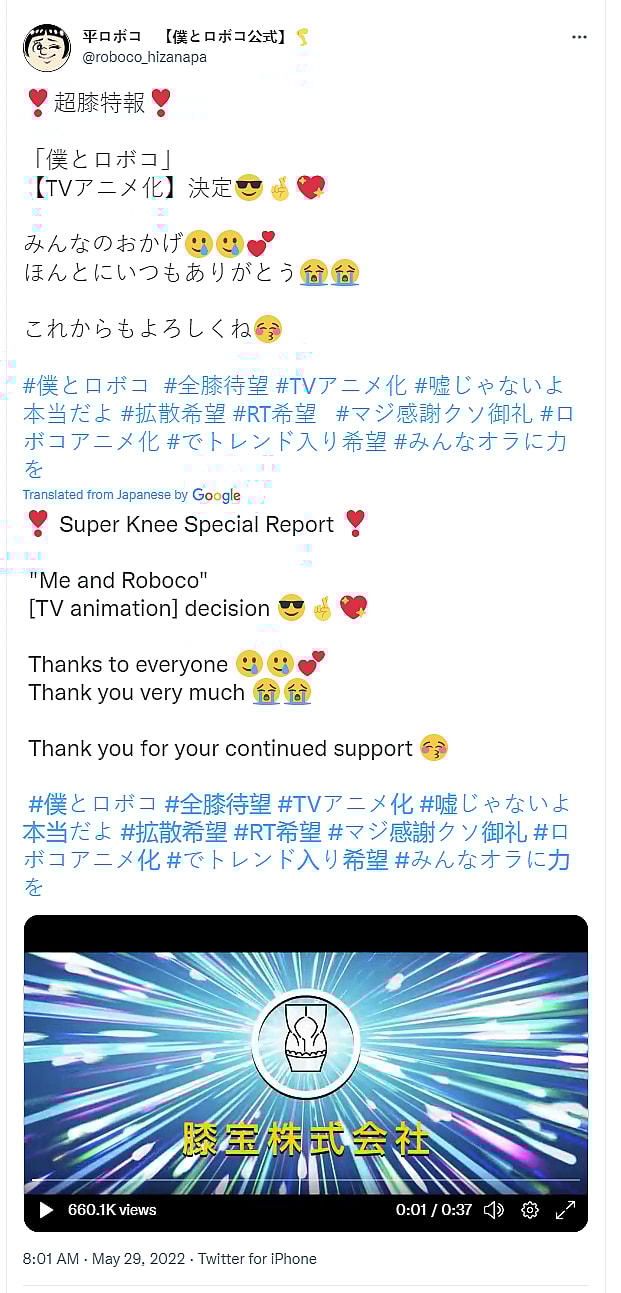Open the #僕とロボコ hashtag in the original tweet
The width and height of the screenshot is (621, 1293).
click(86, 385)
